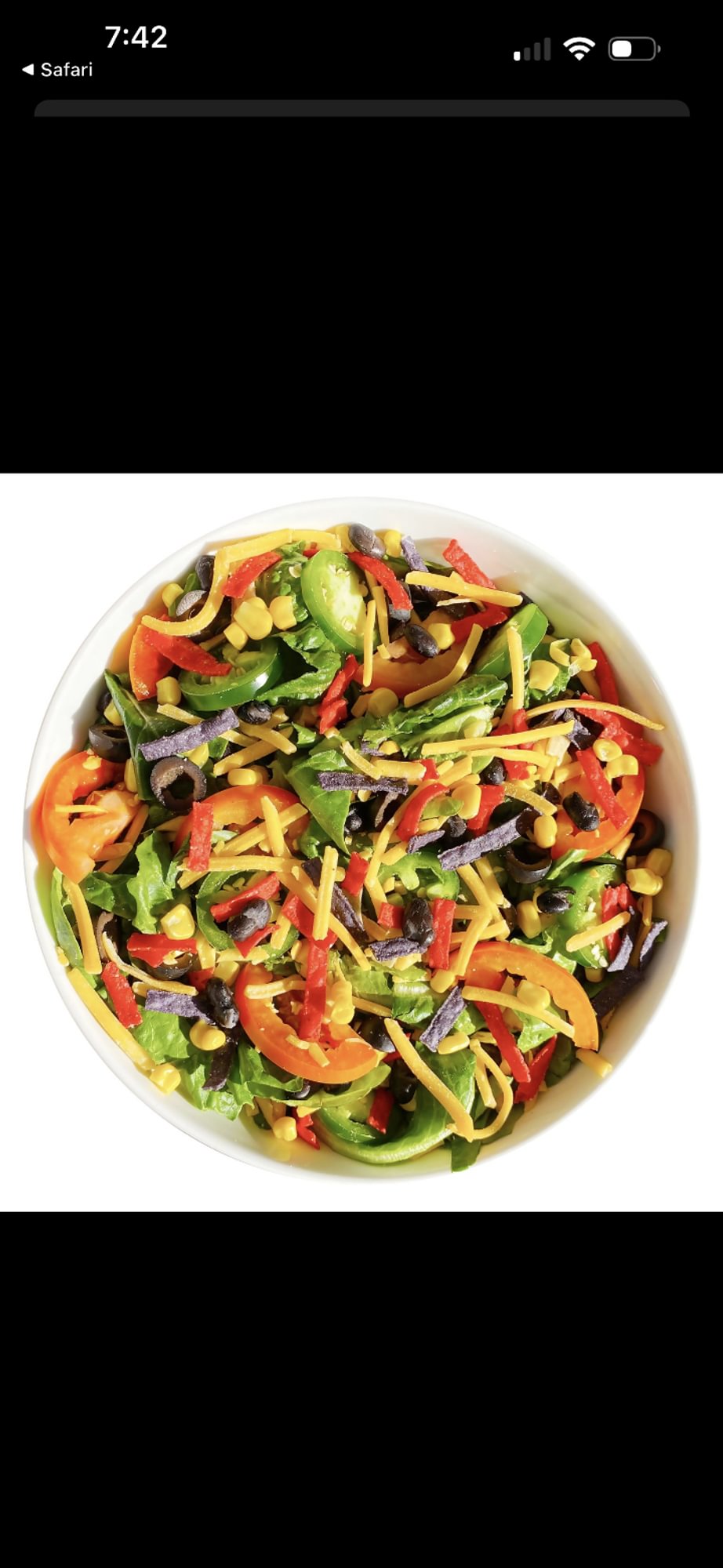Tap the salad bowl photo
The image size is (723, 1568).
361,842
